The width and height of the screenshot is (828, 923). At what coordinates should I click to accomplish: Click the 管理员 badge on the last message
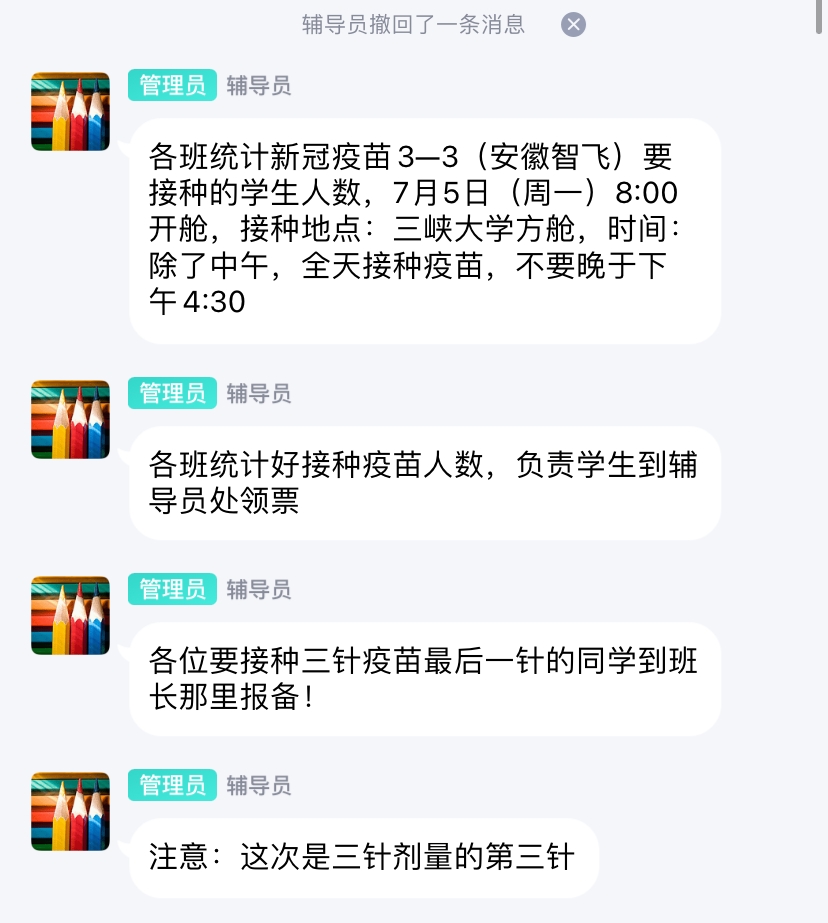click(x=171, y=786)
